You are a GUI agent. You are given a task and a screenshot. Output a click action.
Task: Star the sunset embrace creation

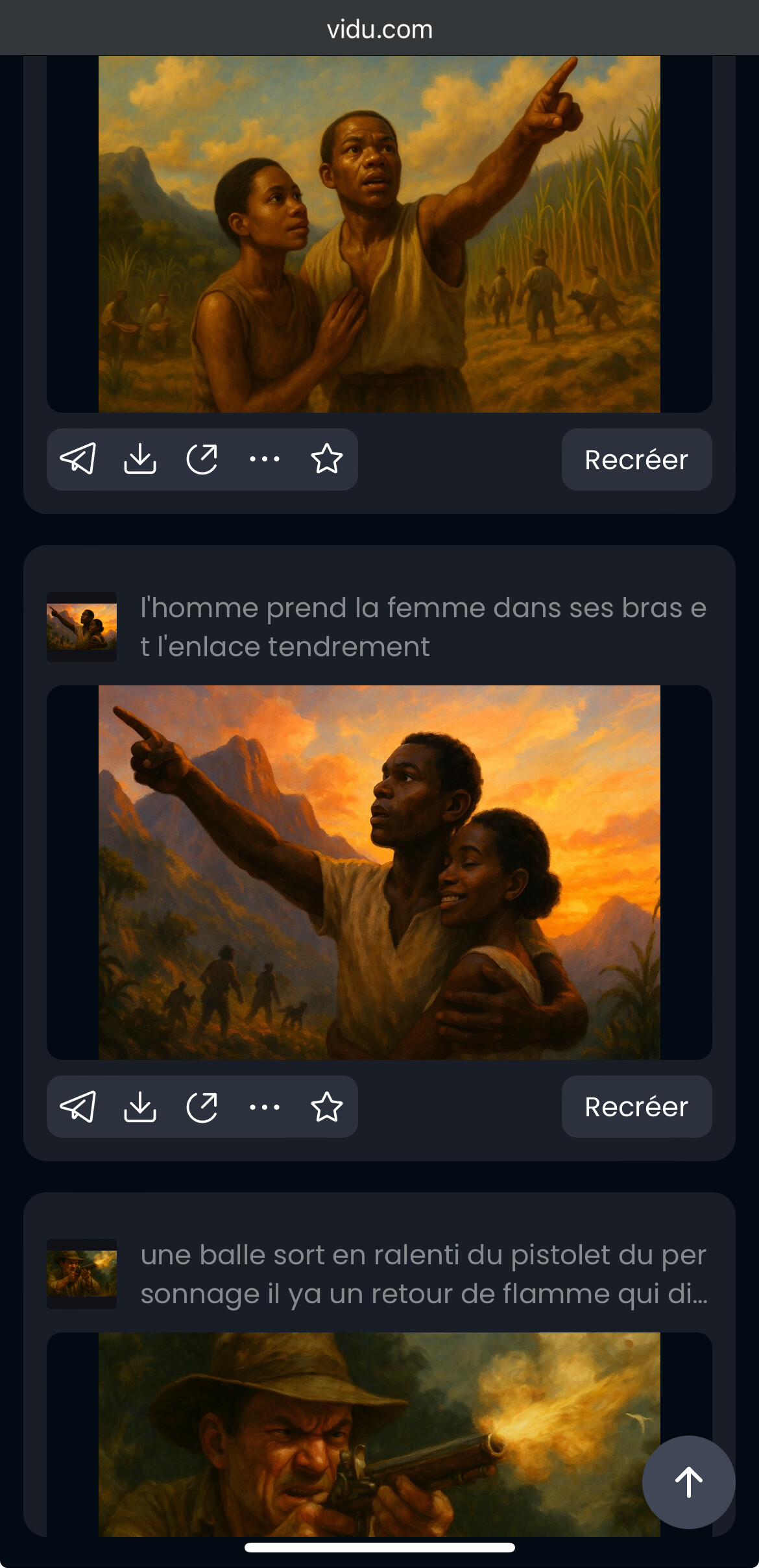[327, 1107]
